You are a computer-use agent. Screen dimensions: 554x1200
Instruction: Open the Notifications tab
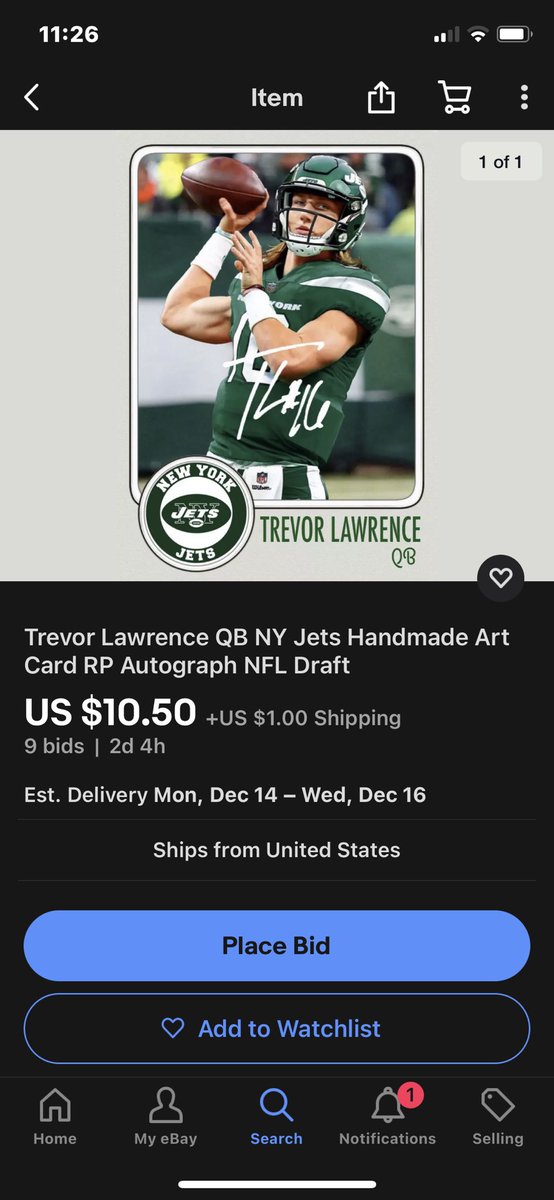click(x=388, y=1116)
